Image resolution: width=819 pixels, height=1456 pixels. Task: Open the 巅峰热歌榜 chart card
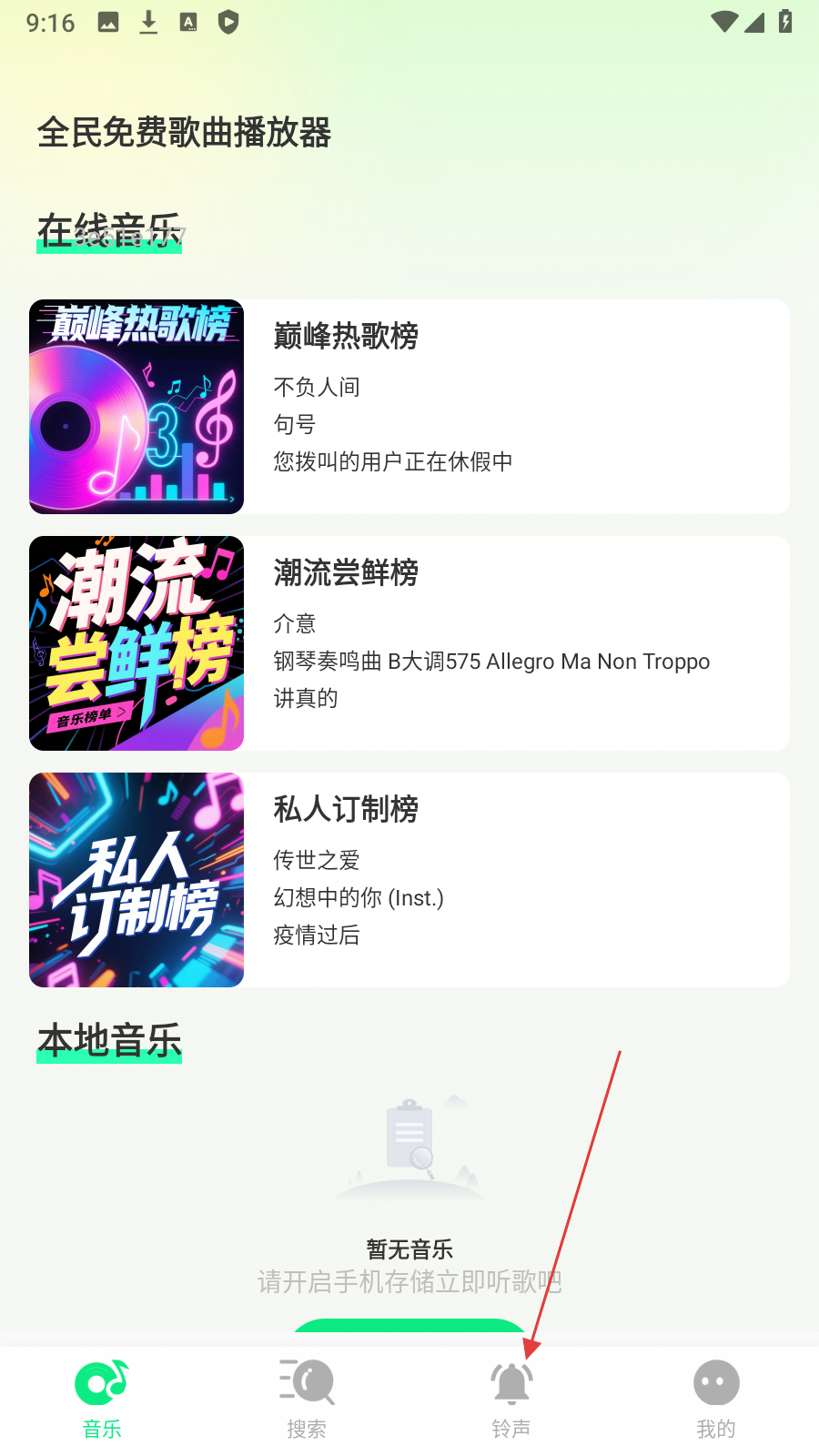tap(409, 407)
